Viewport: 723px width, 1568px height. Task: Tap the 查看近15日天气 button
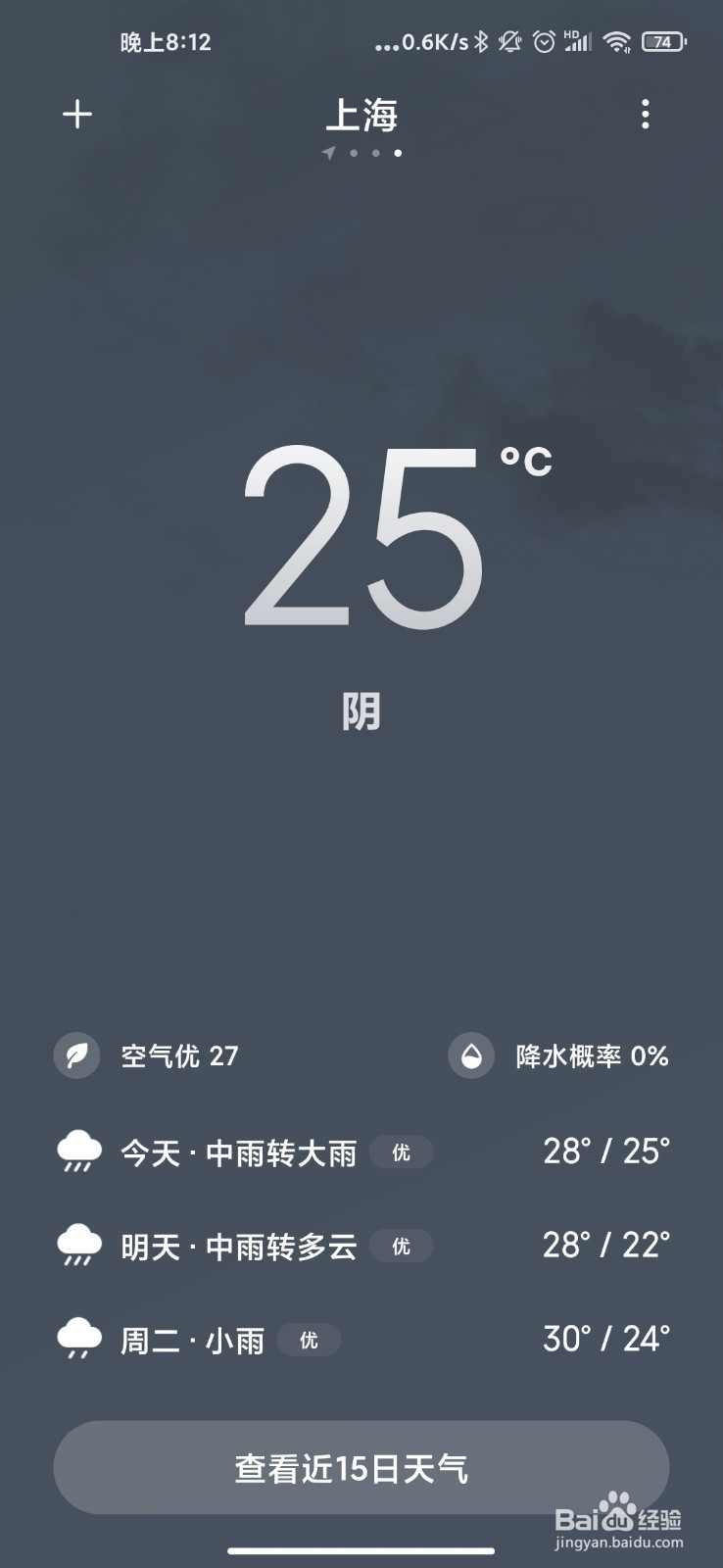pyautogui.click(x=361, y=1467)
